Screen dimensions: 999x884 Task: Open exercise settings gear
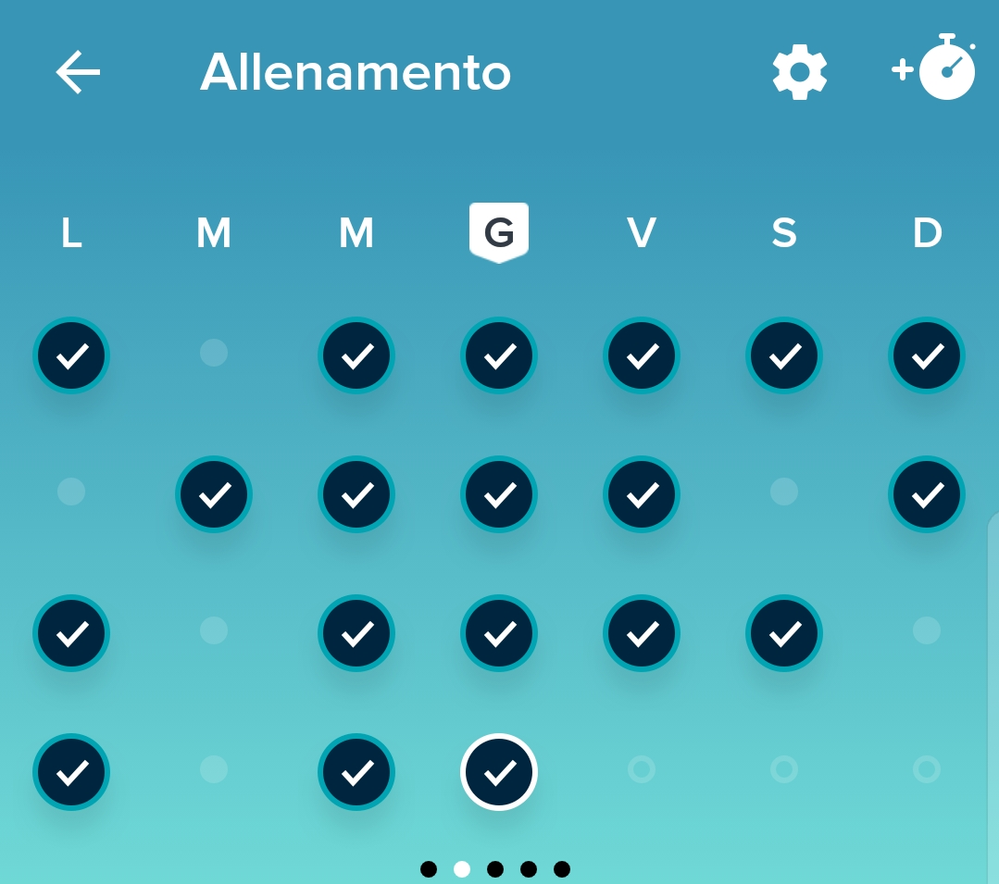click(x=800, y=72)
